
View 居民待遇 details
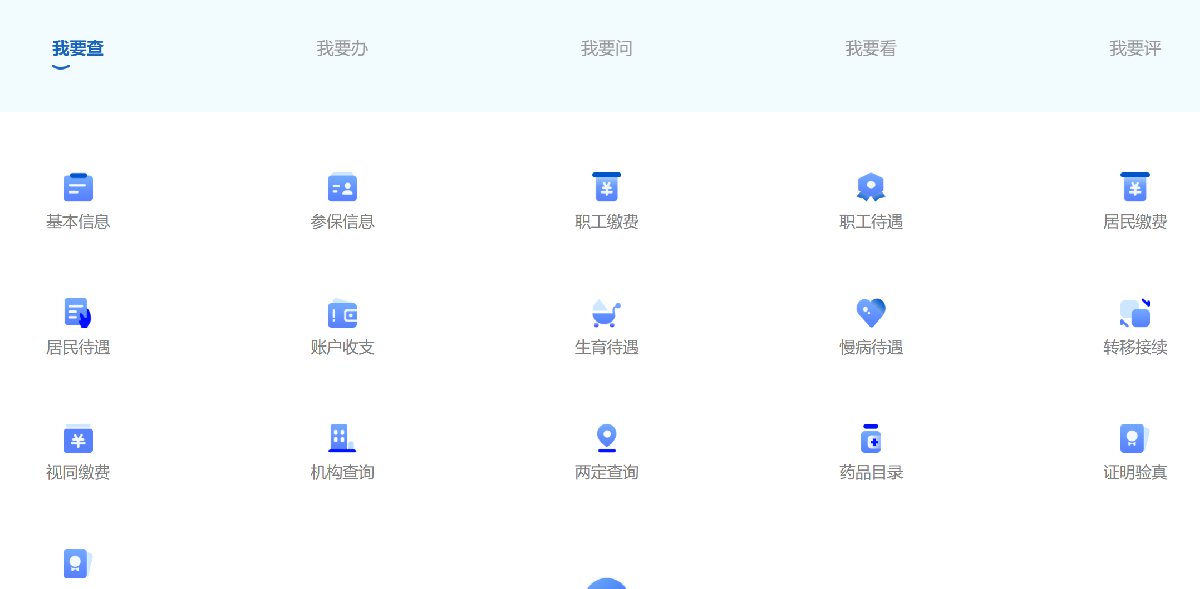tap(78, 326)
